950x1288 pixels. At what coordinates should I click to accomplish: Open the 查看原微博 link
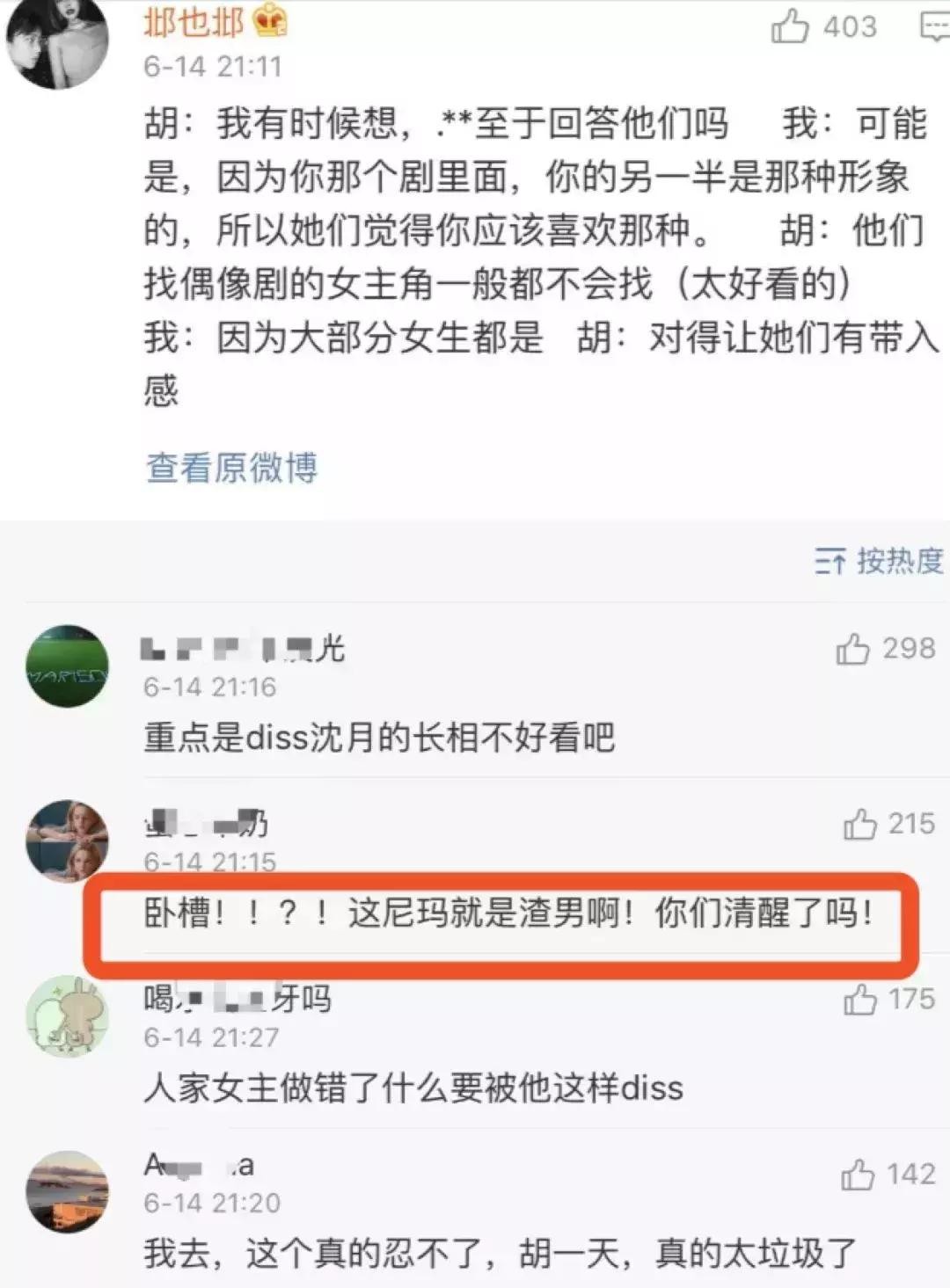[231, 467]
